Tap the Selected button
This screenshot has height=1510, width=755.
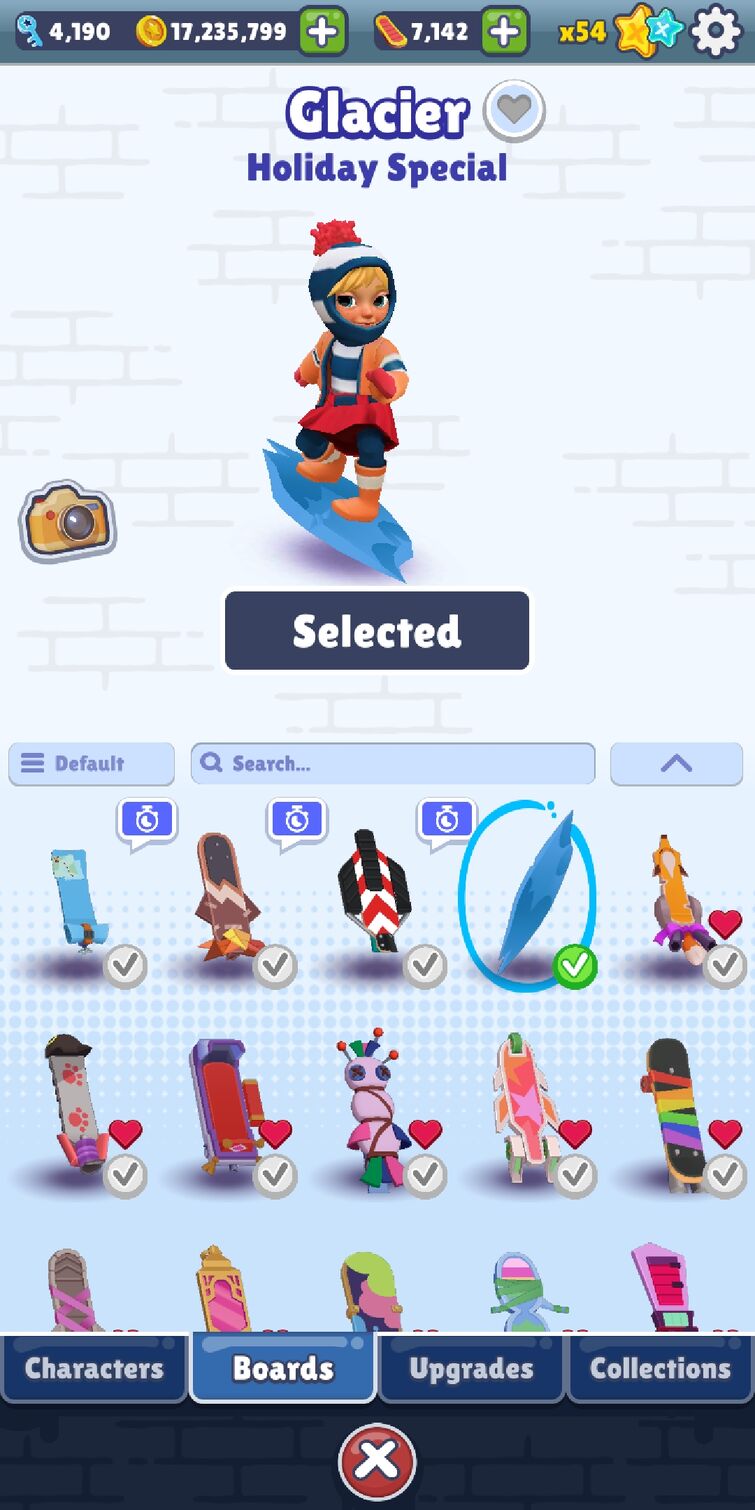coord(377,631)
